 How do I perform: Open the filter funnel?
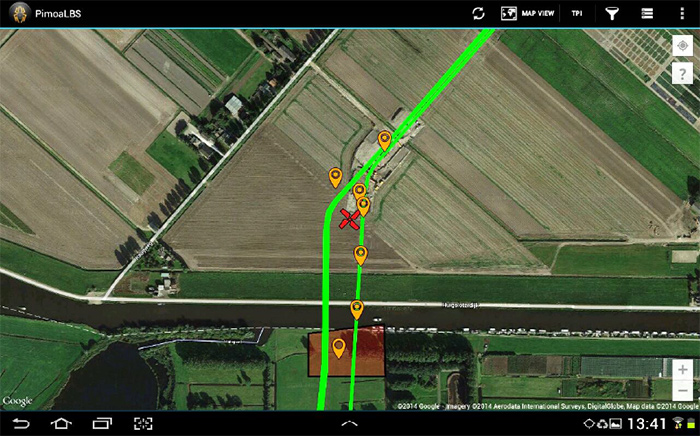[612, 13]
